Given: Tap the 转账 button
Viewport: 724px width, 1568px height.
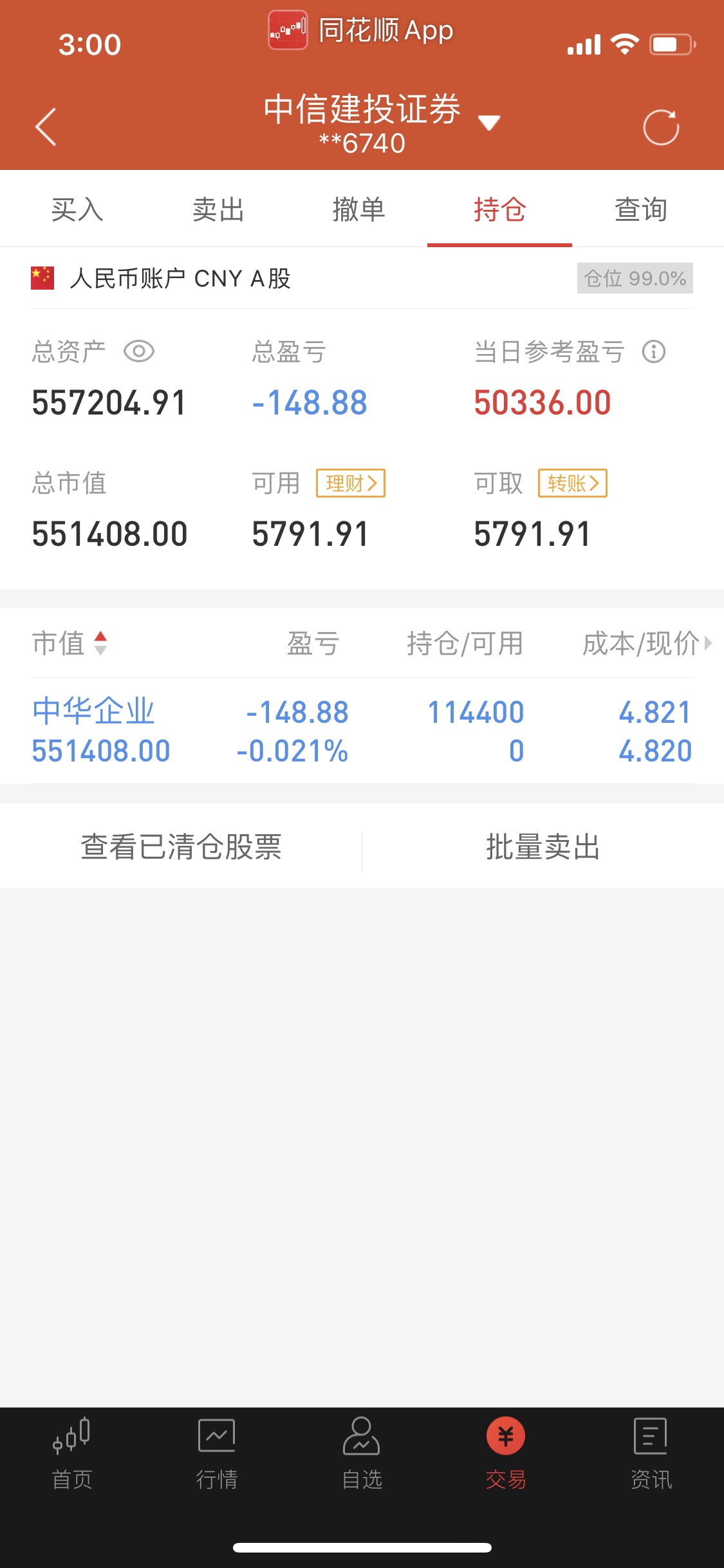Looking at the screenshot, I should [573, 483].
